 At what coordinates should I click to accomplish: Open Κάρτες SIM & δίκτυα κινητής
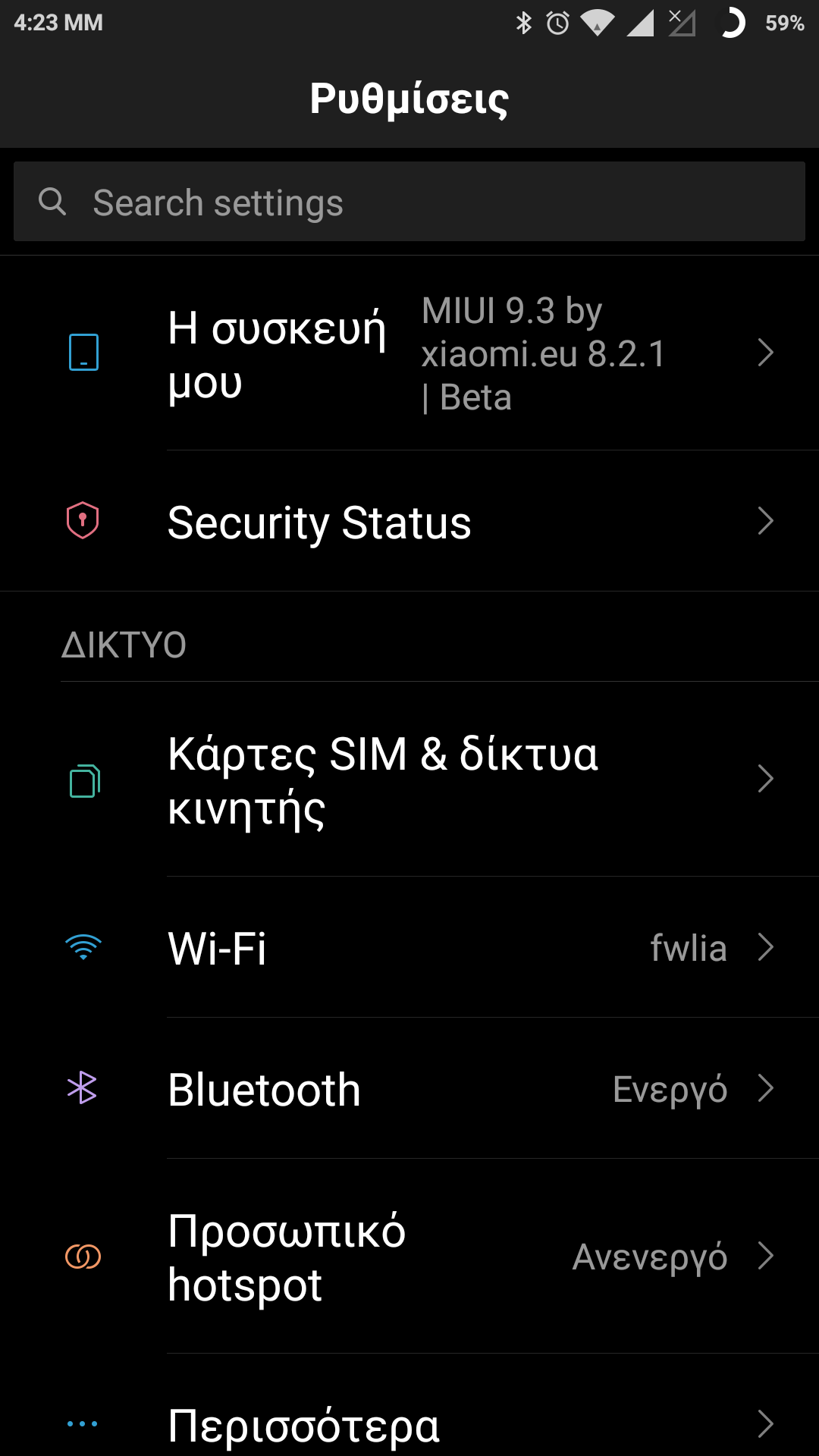pyautogui.click(x=409, y=780)
